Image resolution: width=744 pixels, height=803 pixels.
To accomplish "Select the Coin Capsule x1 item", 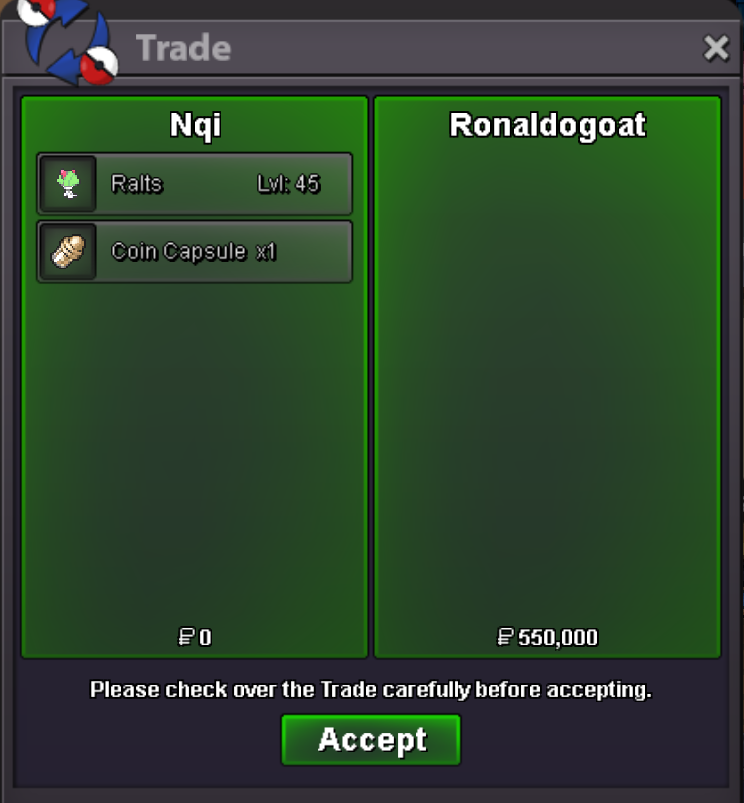I will (x=195, y=252).
